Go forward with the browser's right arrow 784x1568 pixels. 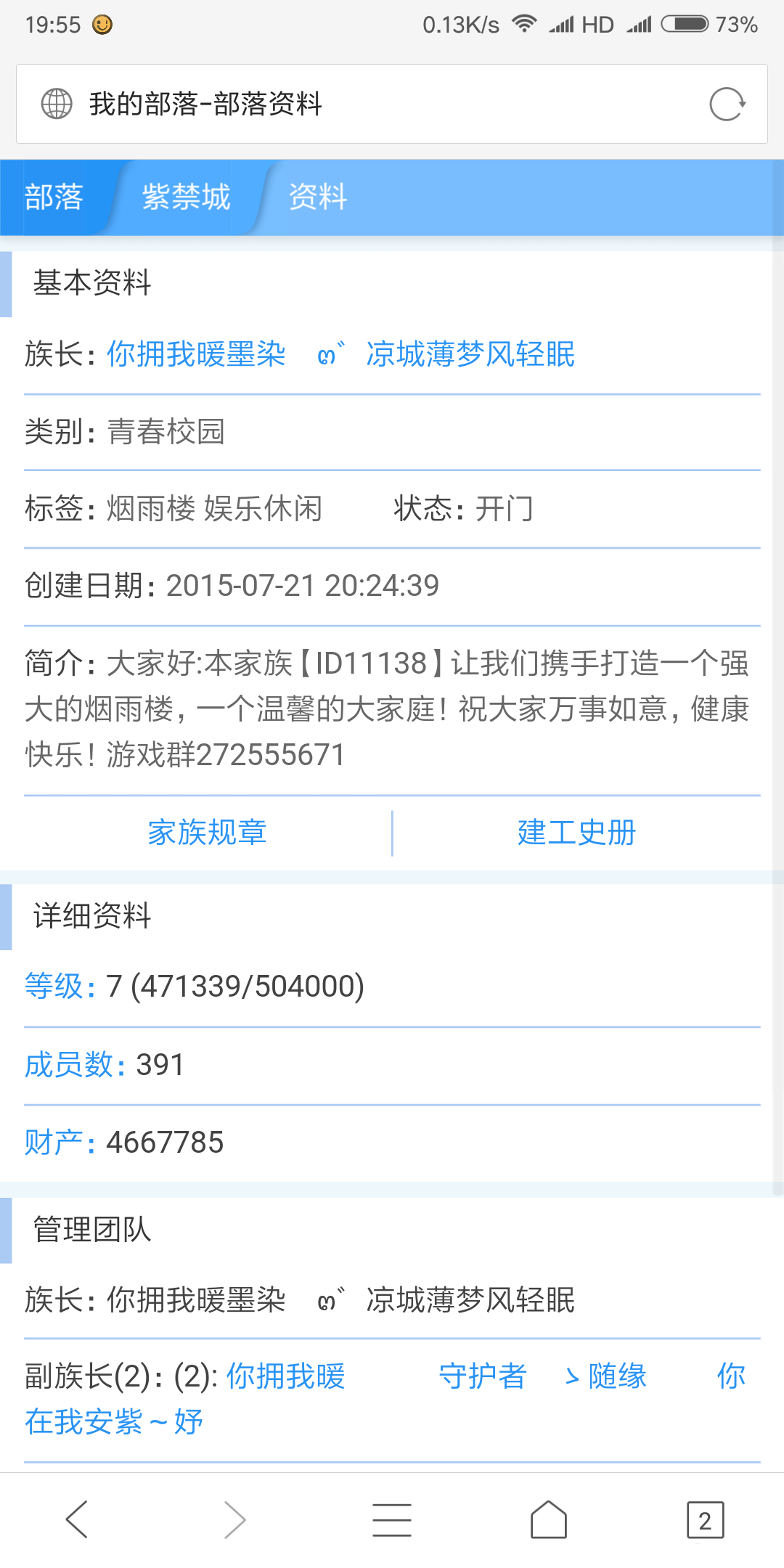[x=234, y=1519]
